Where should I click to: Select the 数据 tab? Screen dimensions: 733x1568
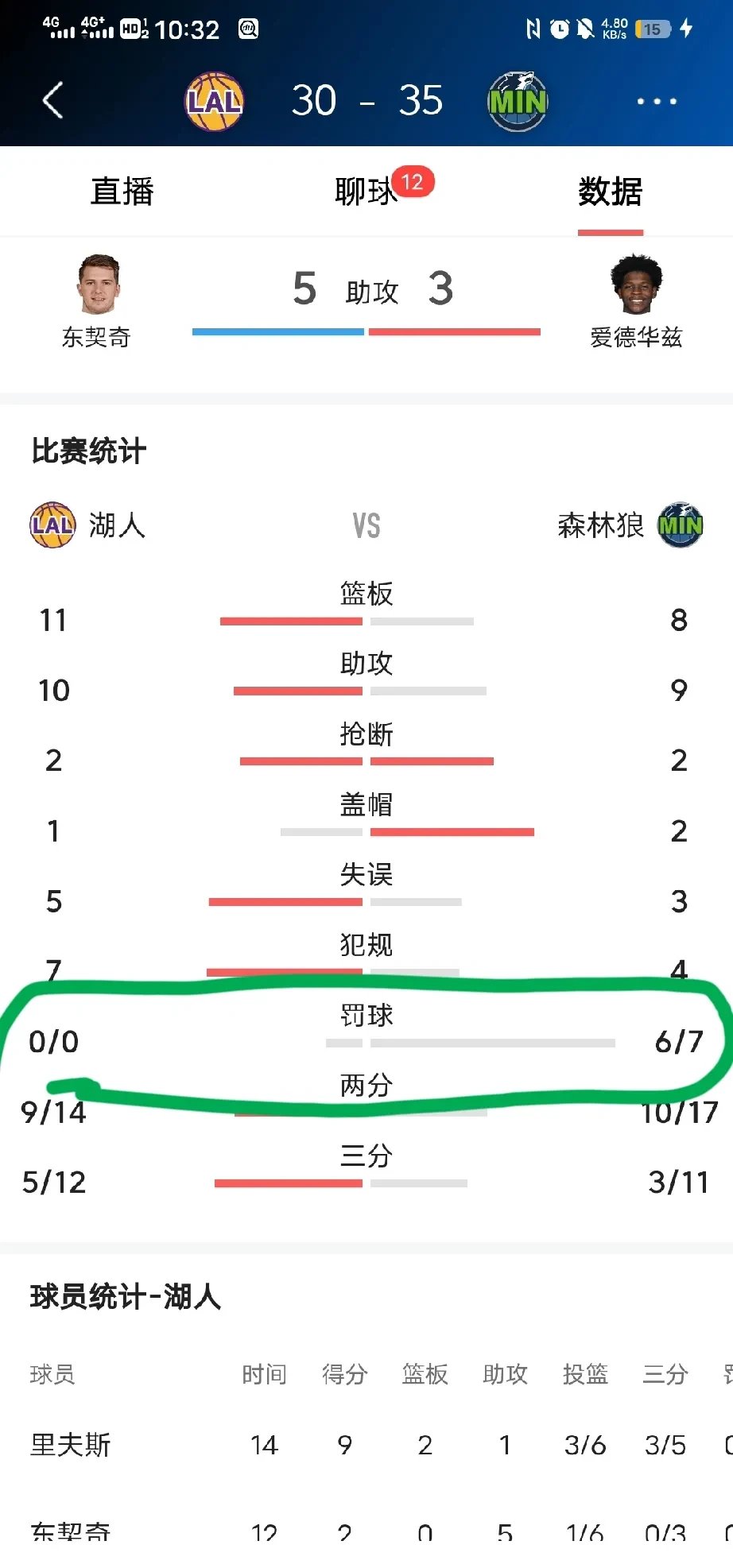pos(610,192)
